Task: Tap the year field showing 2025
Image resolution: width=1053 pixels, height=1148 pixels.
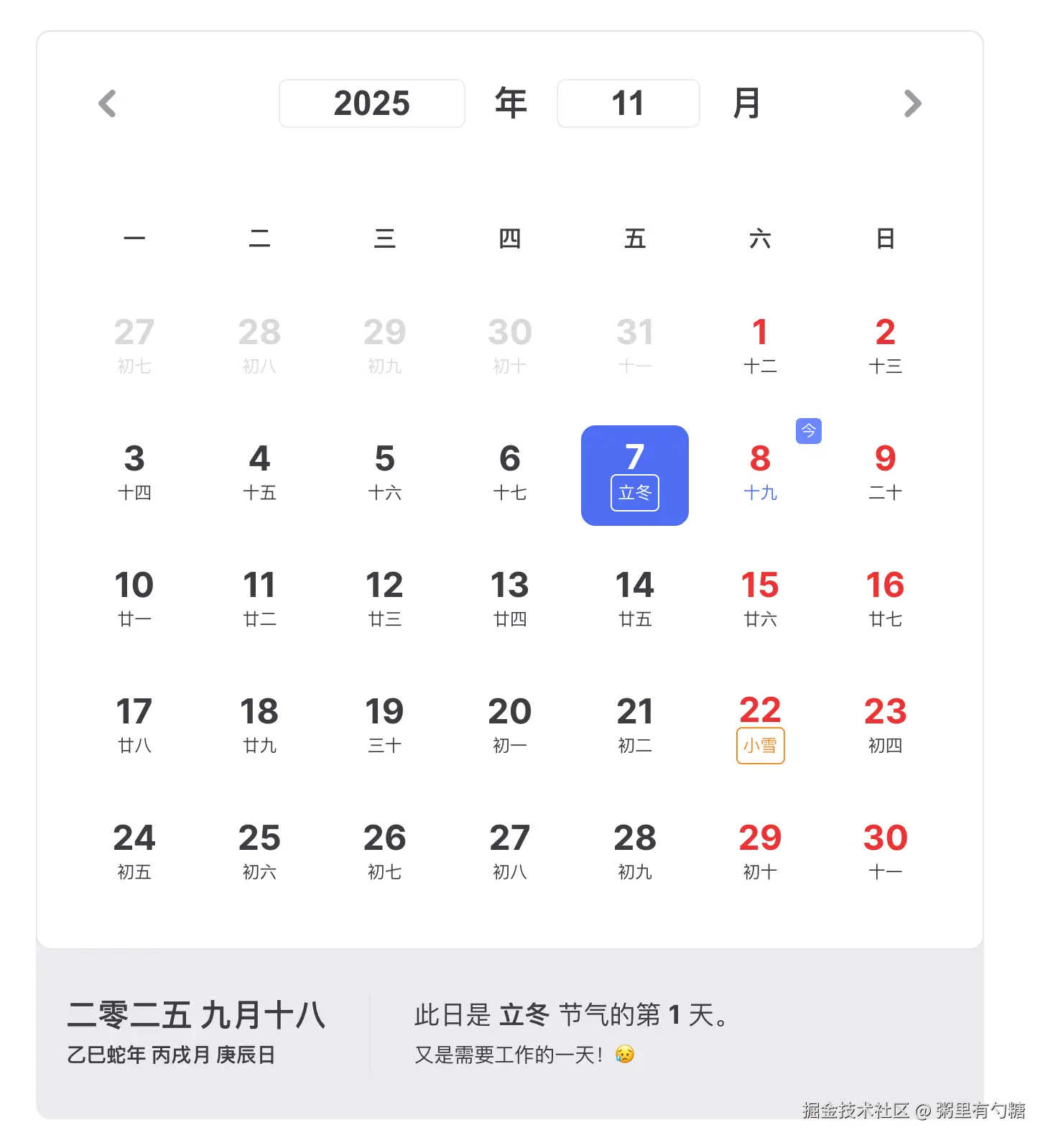Action: click(371, 103)
